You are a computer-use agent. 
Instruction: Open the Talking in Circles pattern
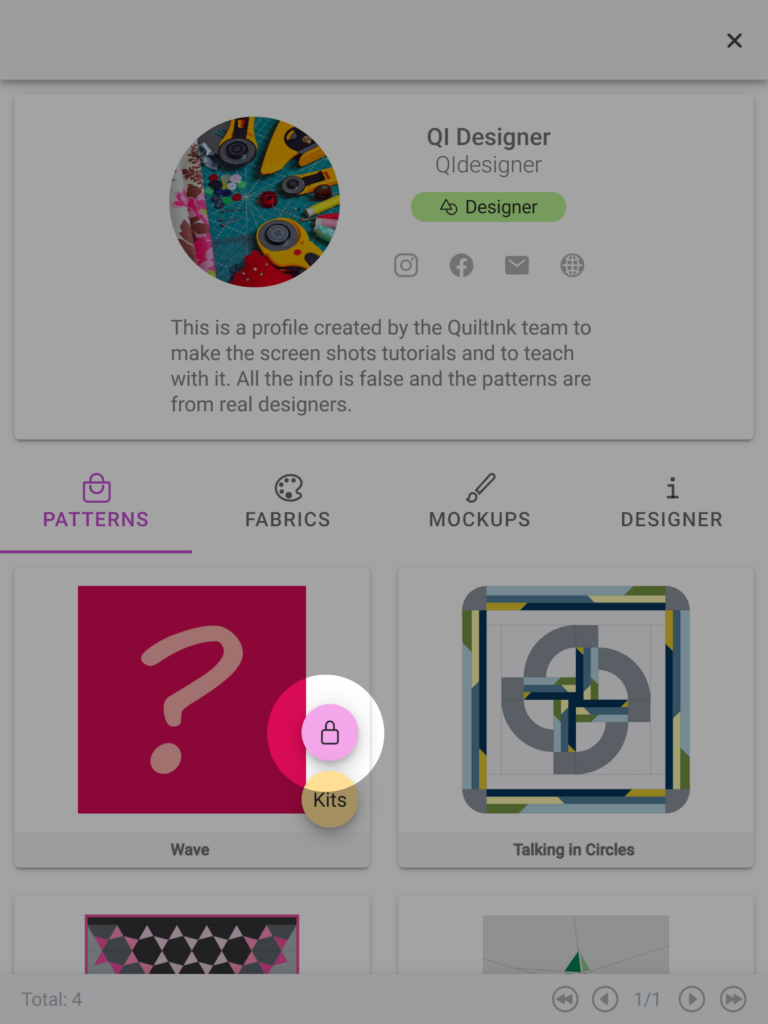(x=575, y=700)
